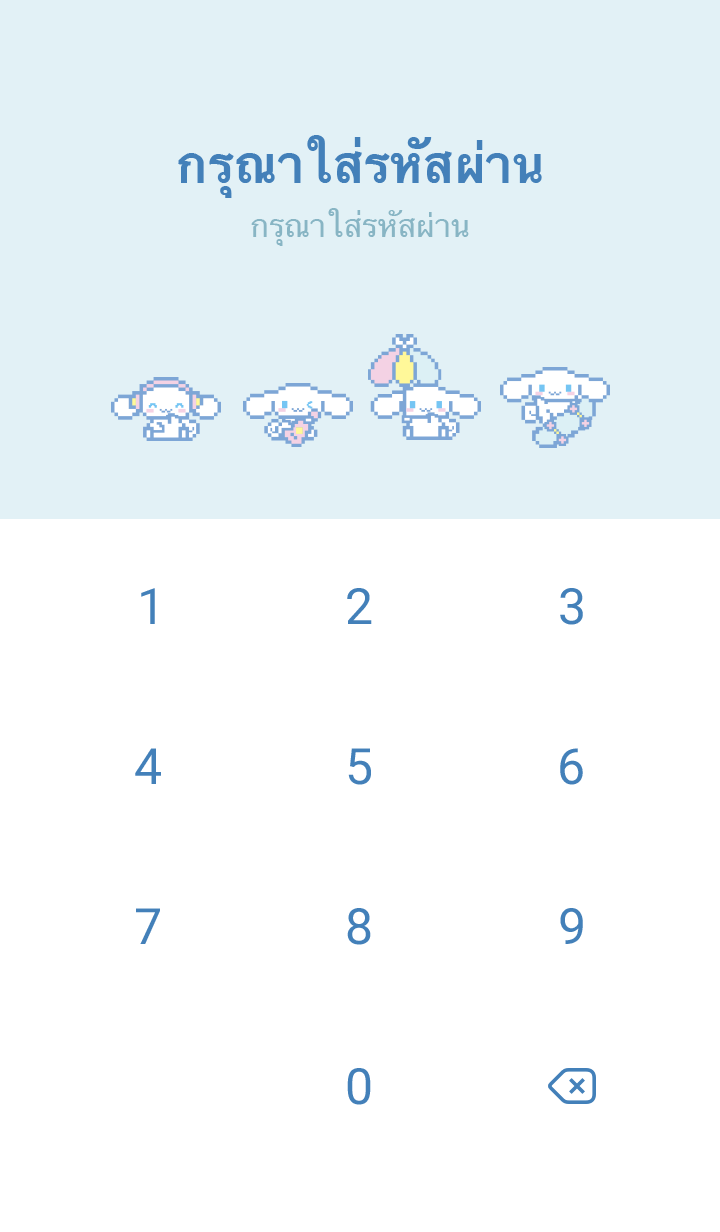
Task: Enter digit 1 on the keypad
Action: click(149, 607)
